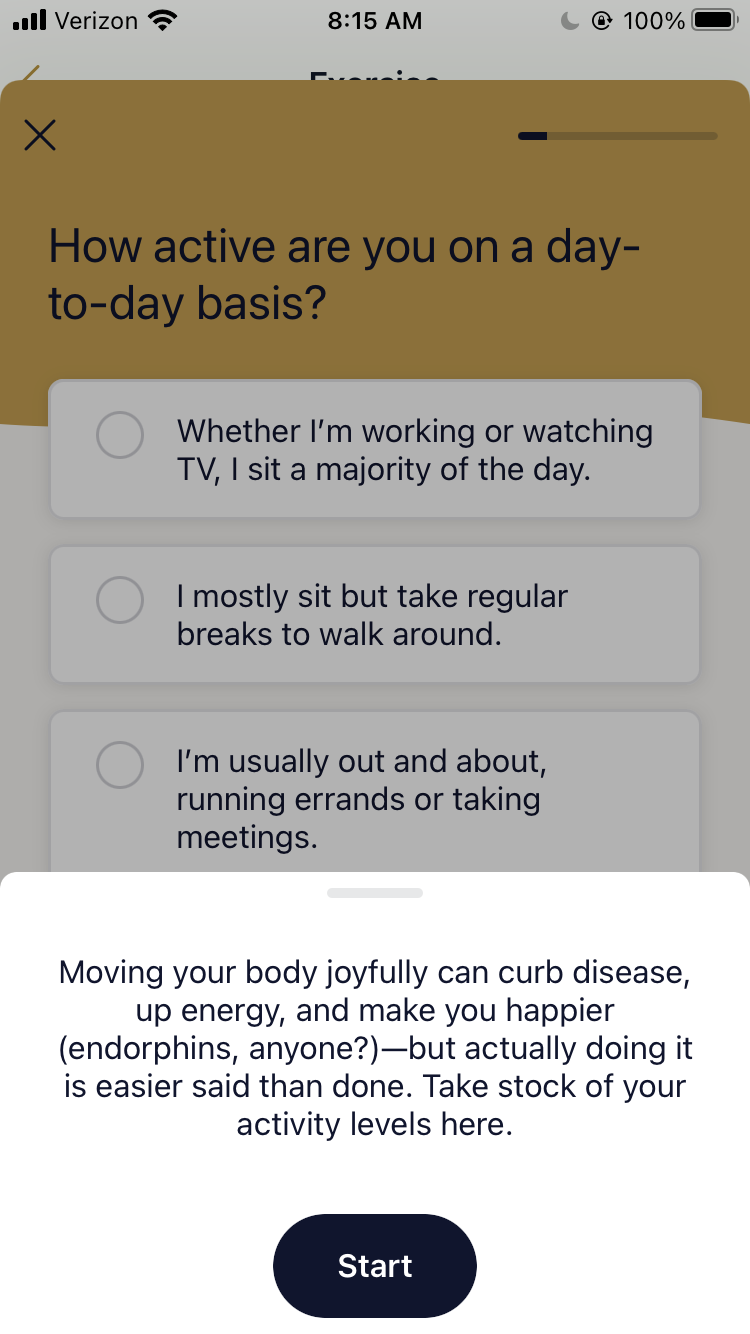
Task: Tap the bottom sheet drag handle
Action: [x=375, y=892]
